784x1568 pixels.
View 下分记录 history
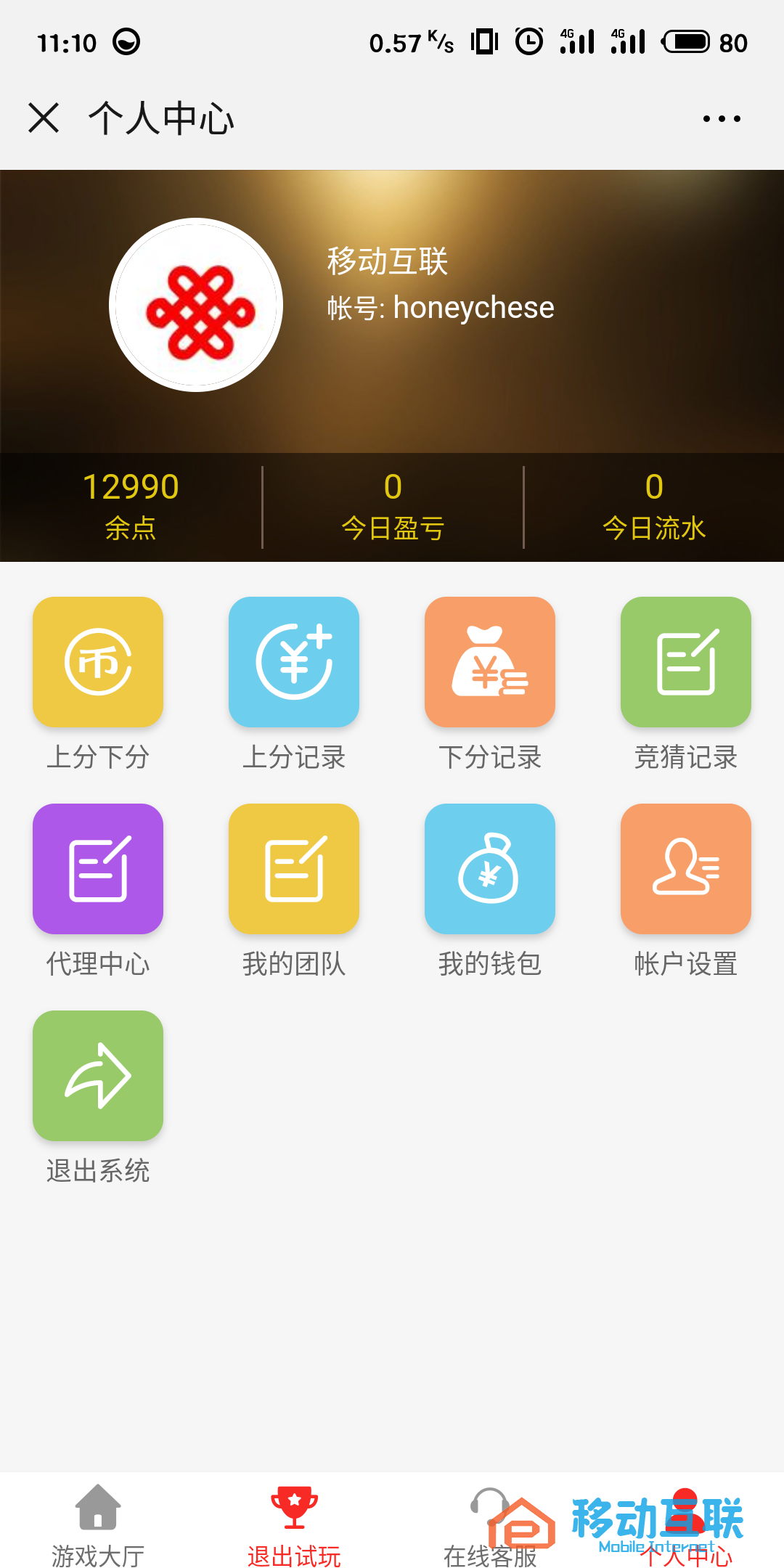[490, 662]
